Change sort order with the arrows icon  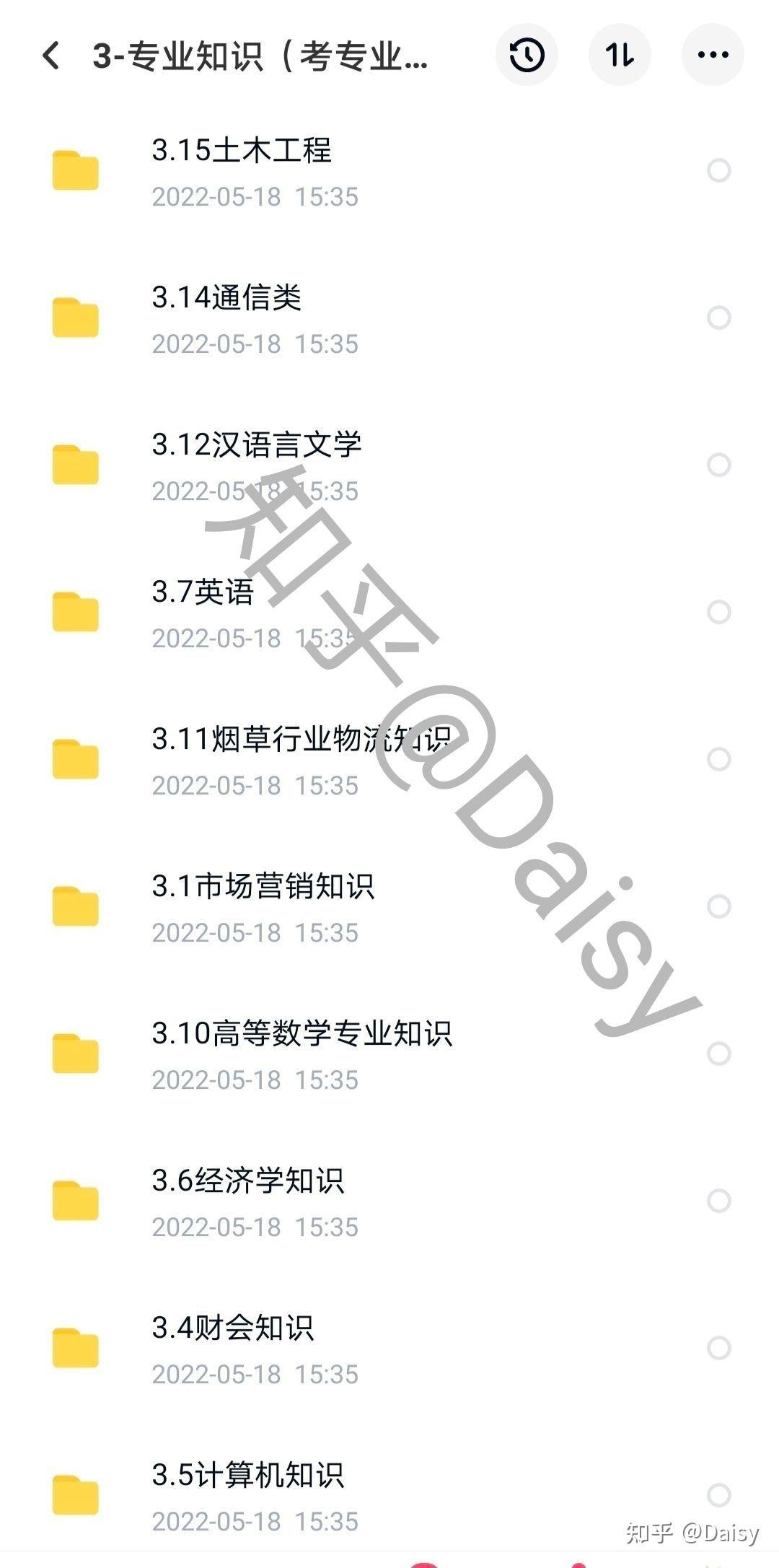(x=620, y=55)
